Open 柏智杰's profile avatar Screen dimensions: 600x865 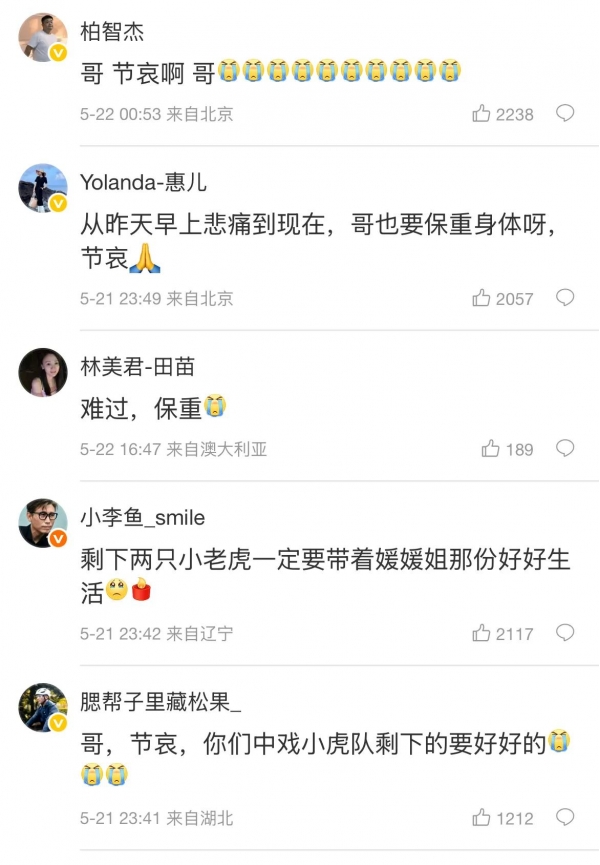coord(43,38)
